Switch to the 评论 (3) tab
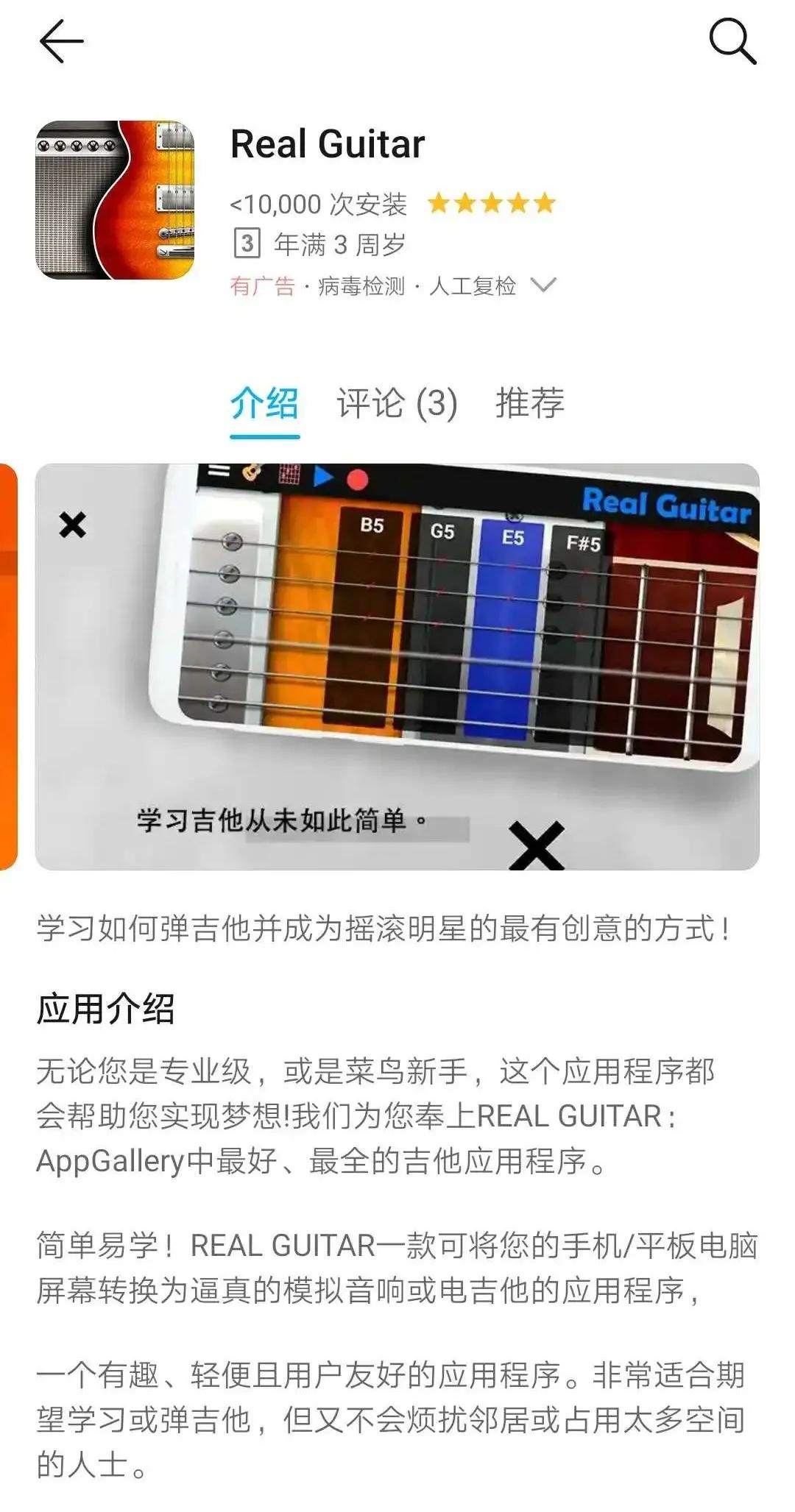Viewport: 795px width, 1512px height. pos(397,403)
